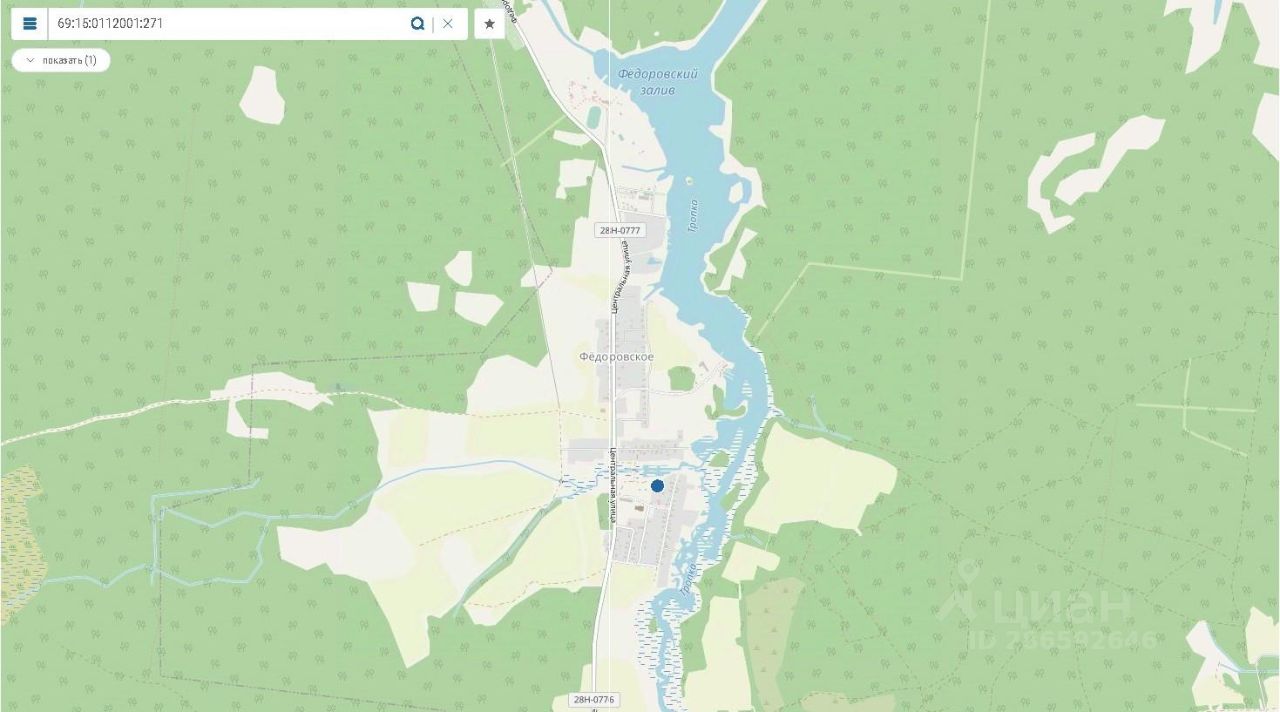Screen dimensions: 1280x712
Task: Select the blue parcel marker on map
Action: pyautogui.click(x=657, y=486)
